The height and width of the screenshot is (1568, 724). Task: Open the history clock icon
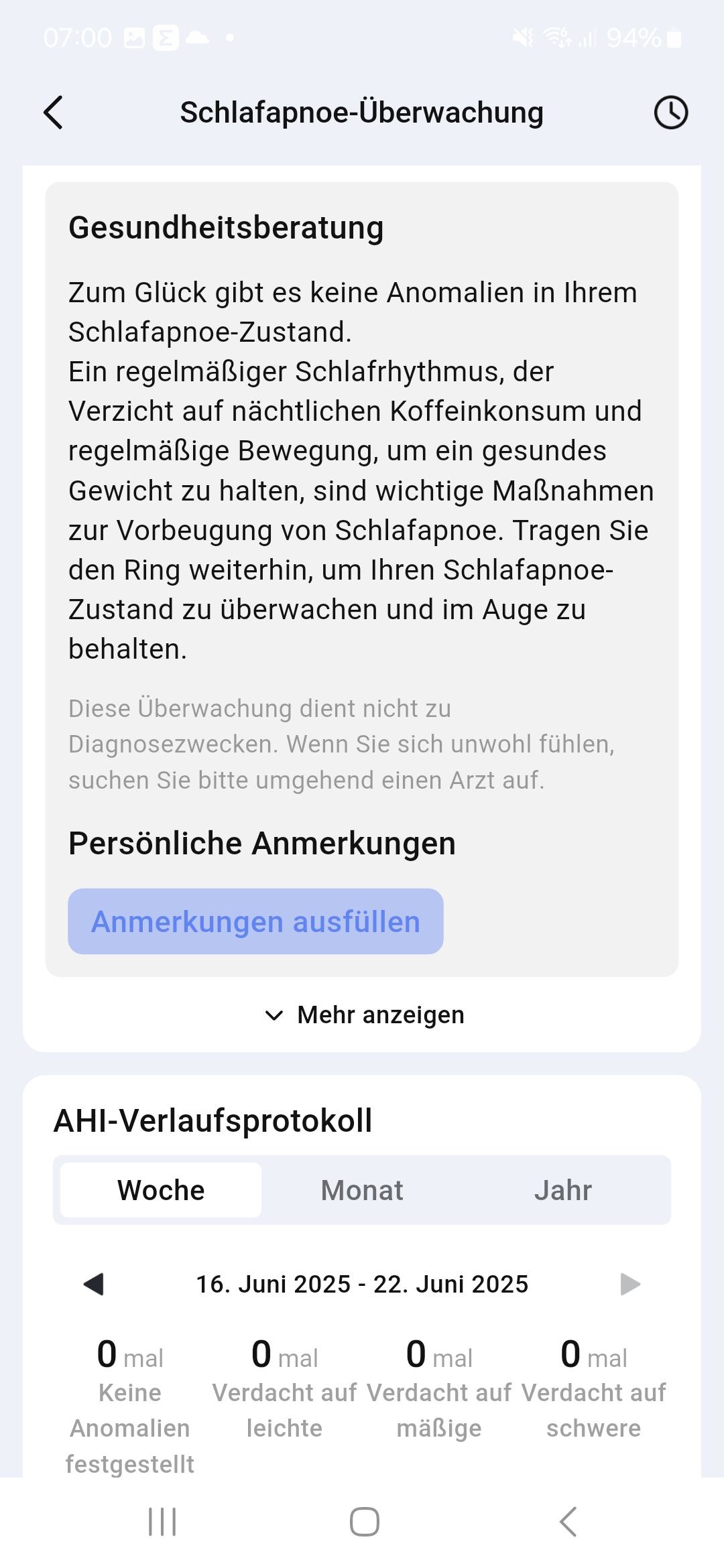[x=671, y=113]
